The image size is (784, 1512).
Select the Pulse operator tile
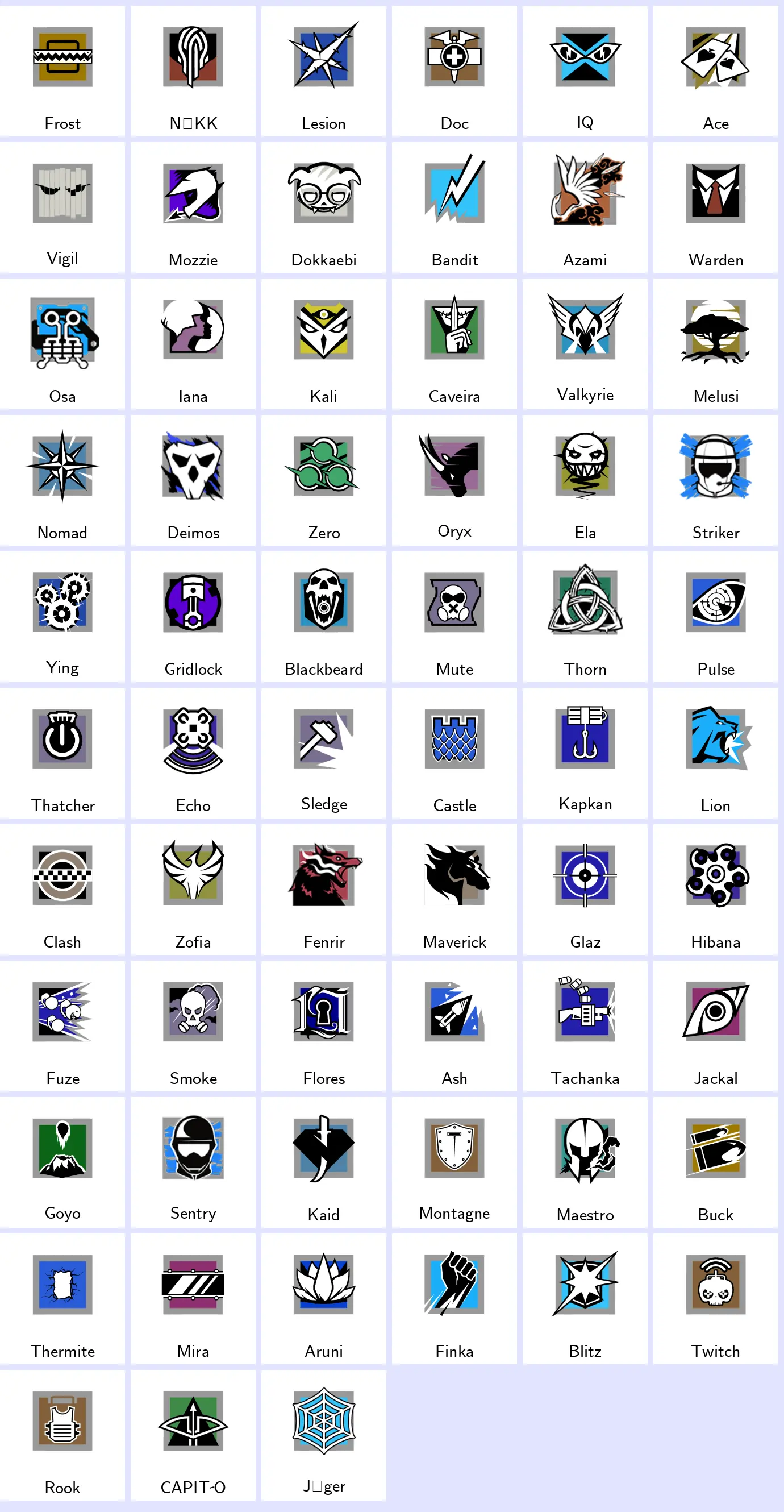pyautogui.click(x=715, y=616)
